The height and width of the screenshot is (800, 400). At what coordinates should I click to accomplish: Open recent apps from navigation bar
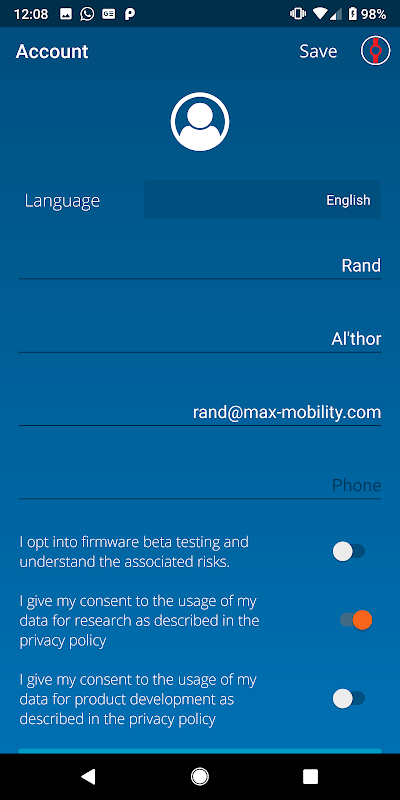click(x=311, y=777)
